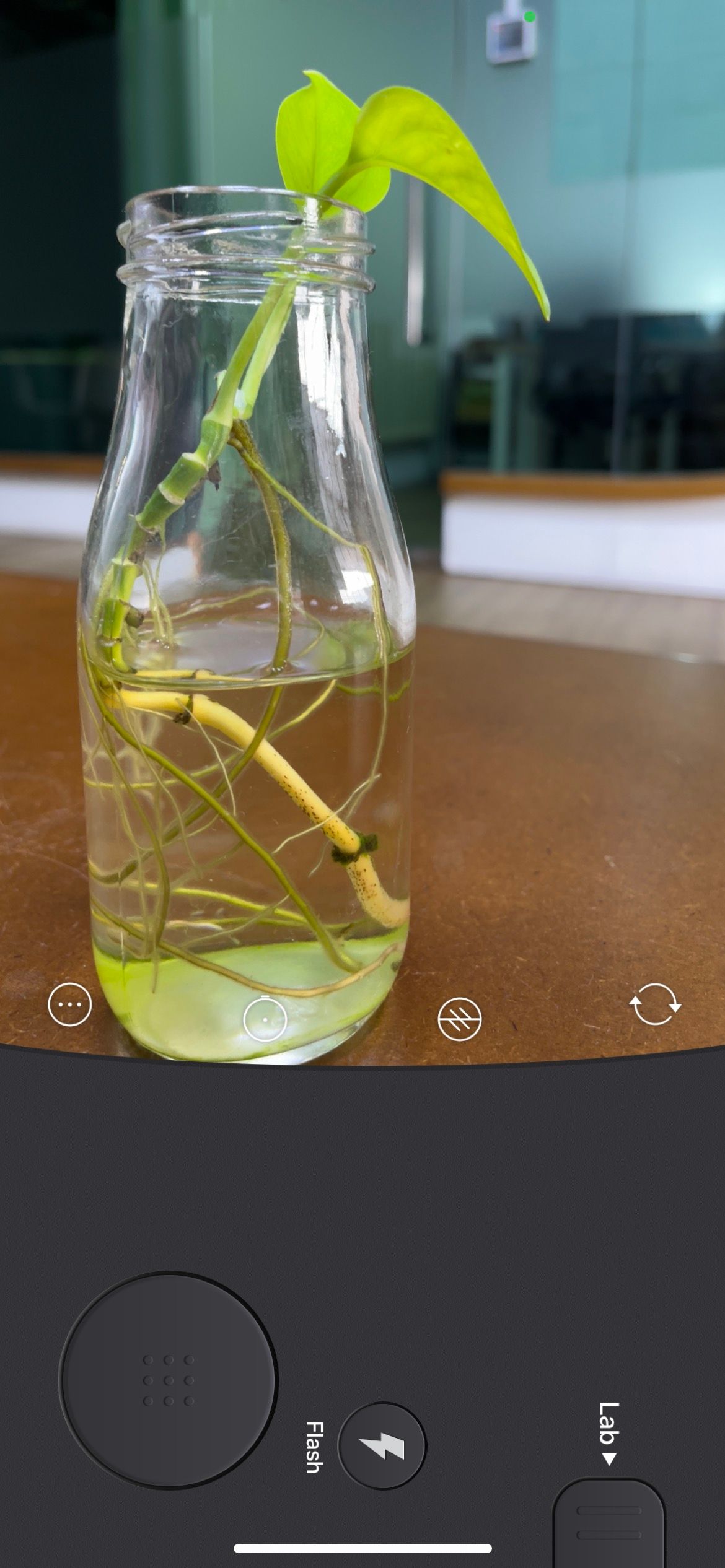Take a photo with the shutter button

tap(169, 1380)
